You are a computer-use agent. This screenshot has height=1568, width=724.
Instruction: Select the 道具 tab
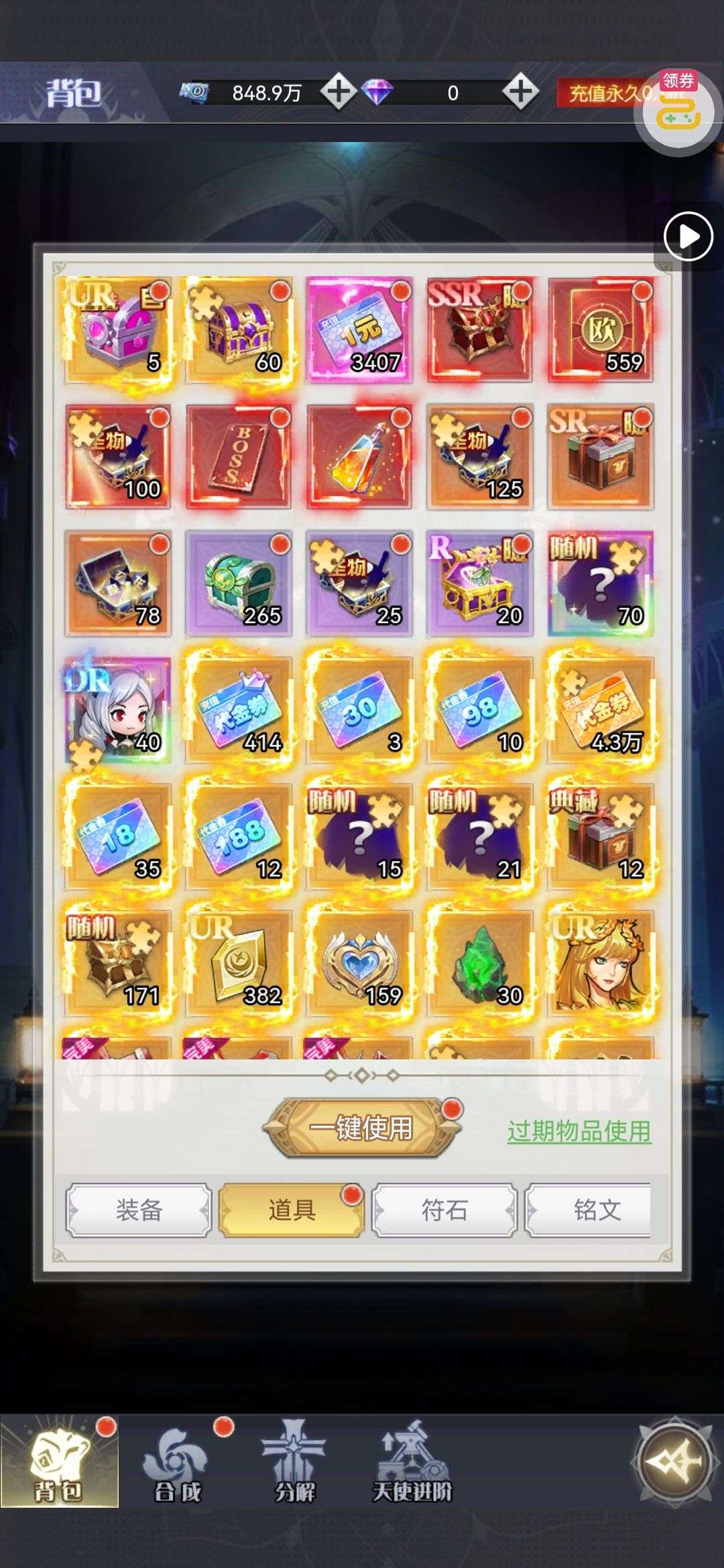292,1210
